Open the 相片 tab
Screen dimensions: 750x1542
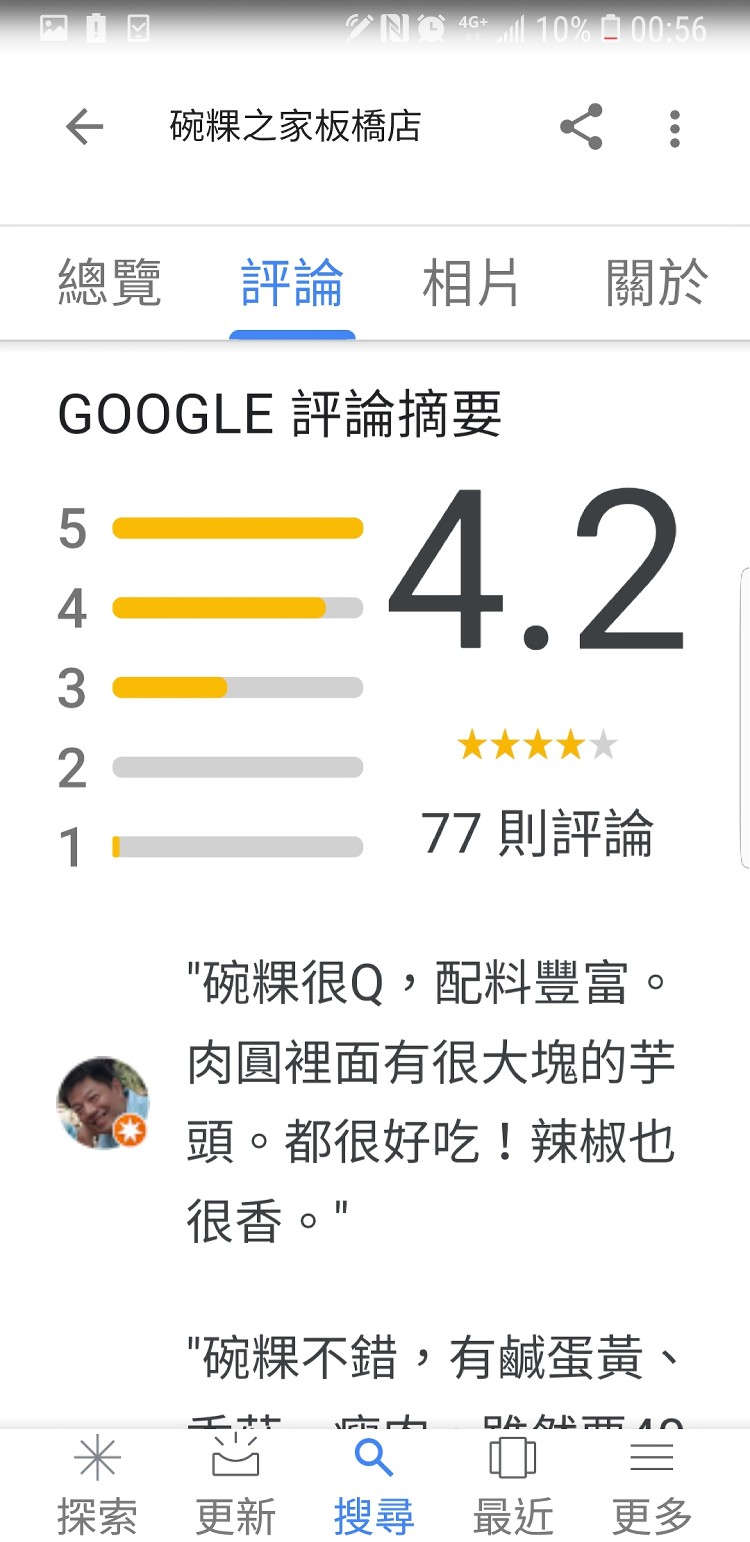pyautogui.click(x=470, y=283)
